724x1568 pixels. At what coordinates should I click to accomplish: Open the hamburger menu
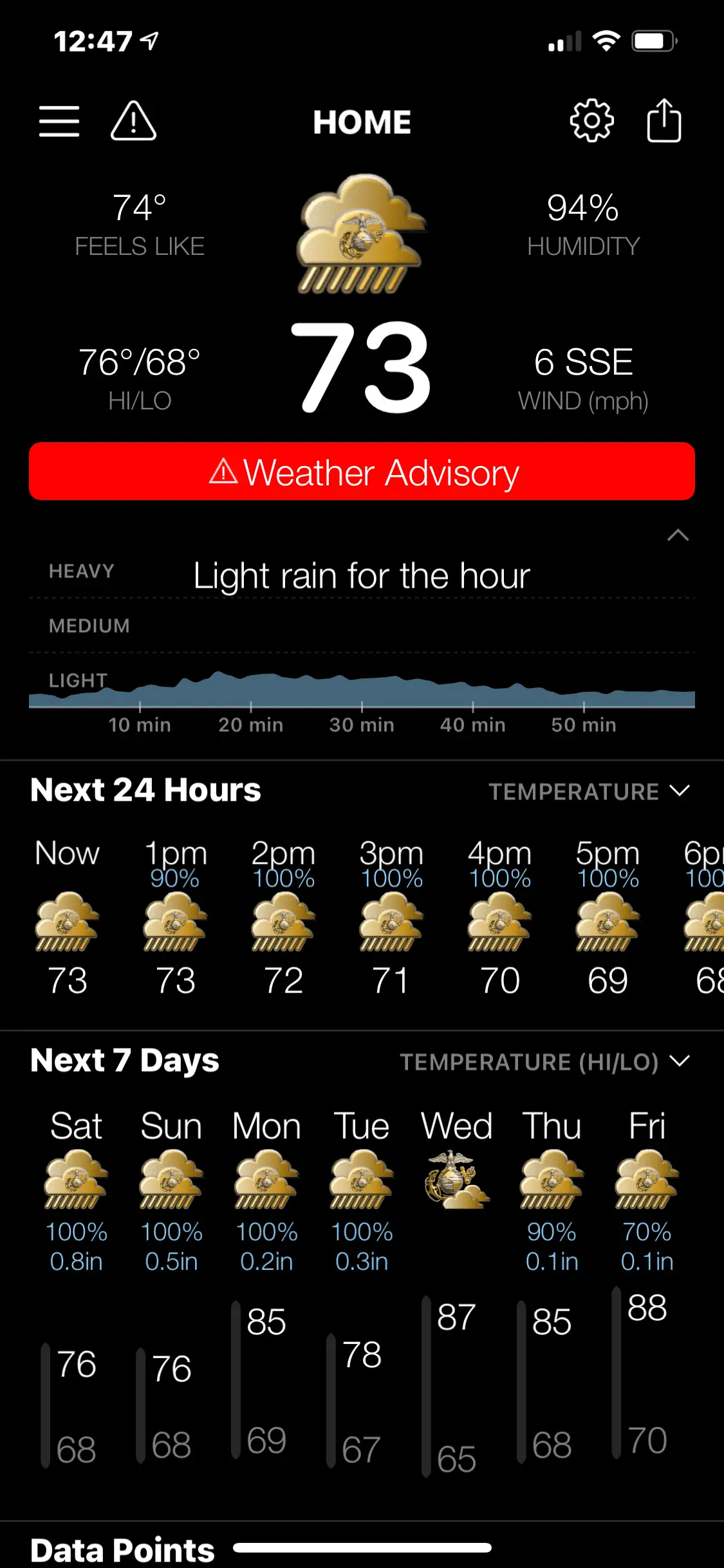point(59,122)
